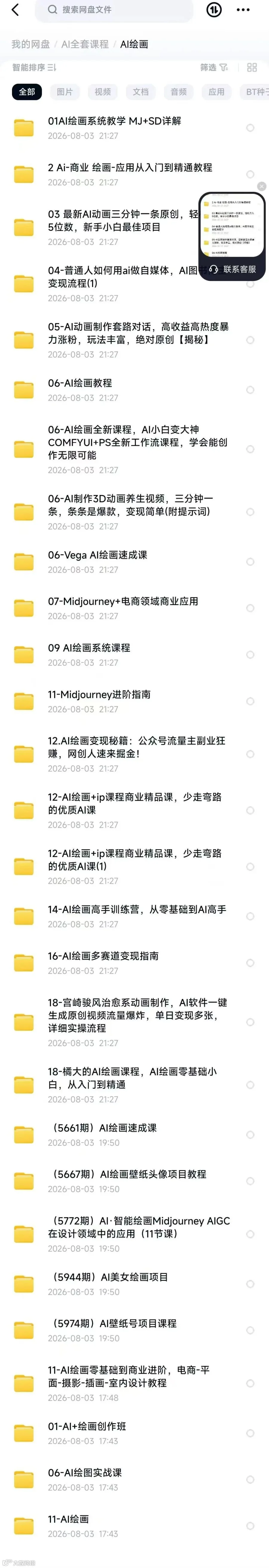Open the 筛选 filter
Image resolution: width=269 pixels, height=1568 pixels.
tap(214, 67)
